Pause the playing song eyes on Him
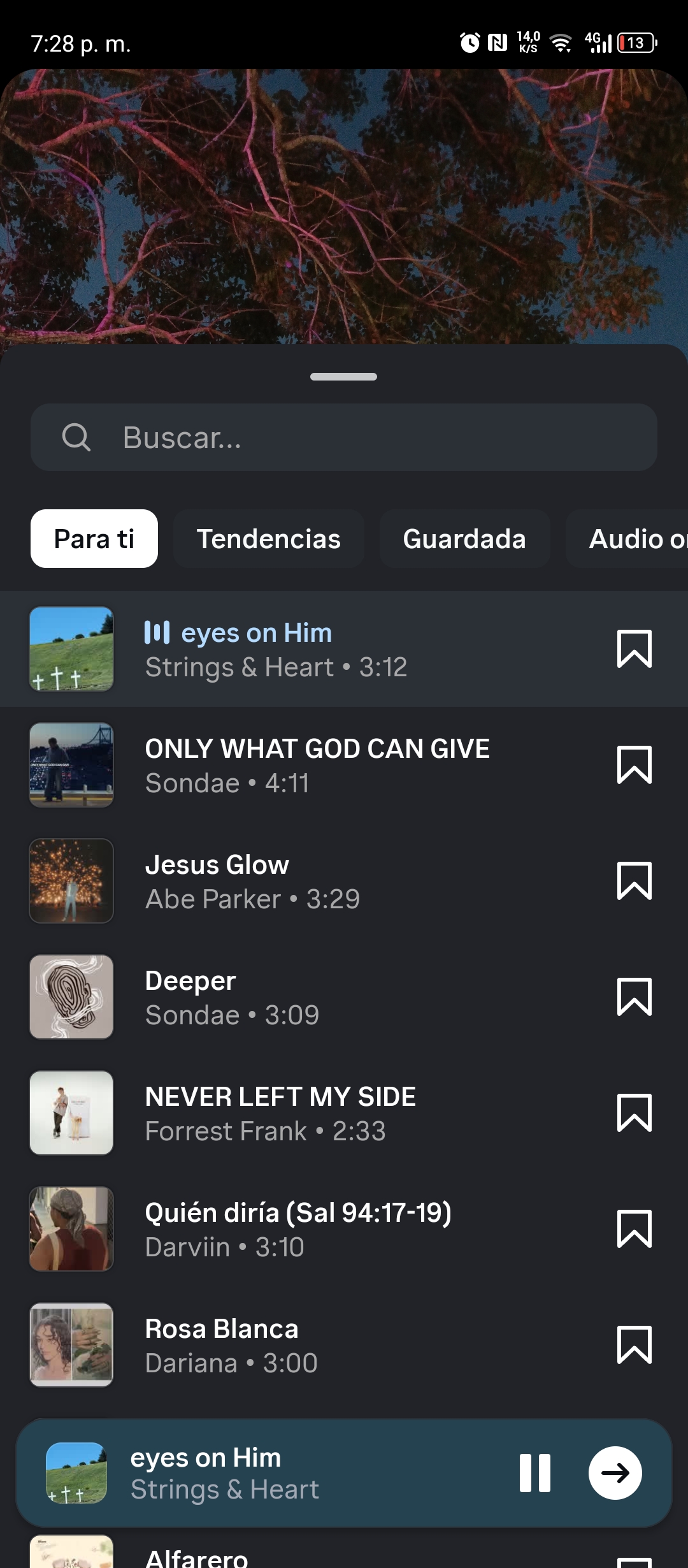 [x=535, y=1473]
